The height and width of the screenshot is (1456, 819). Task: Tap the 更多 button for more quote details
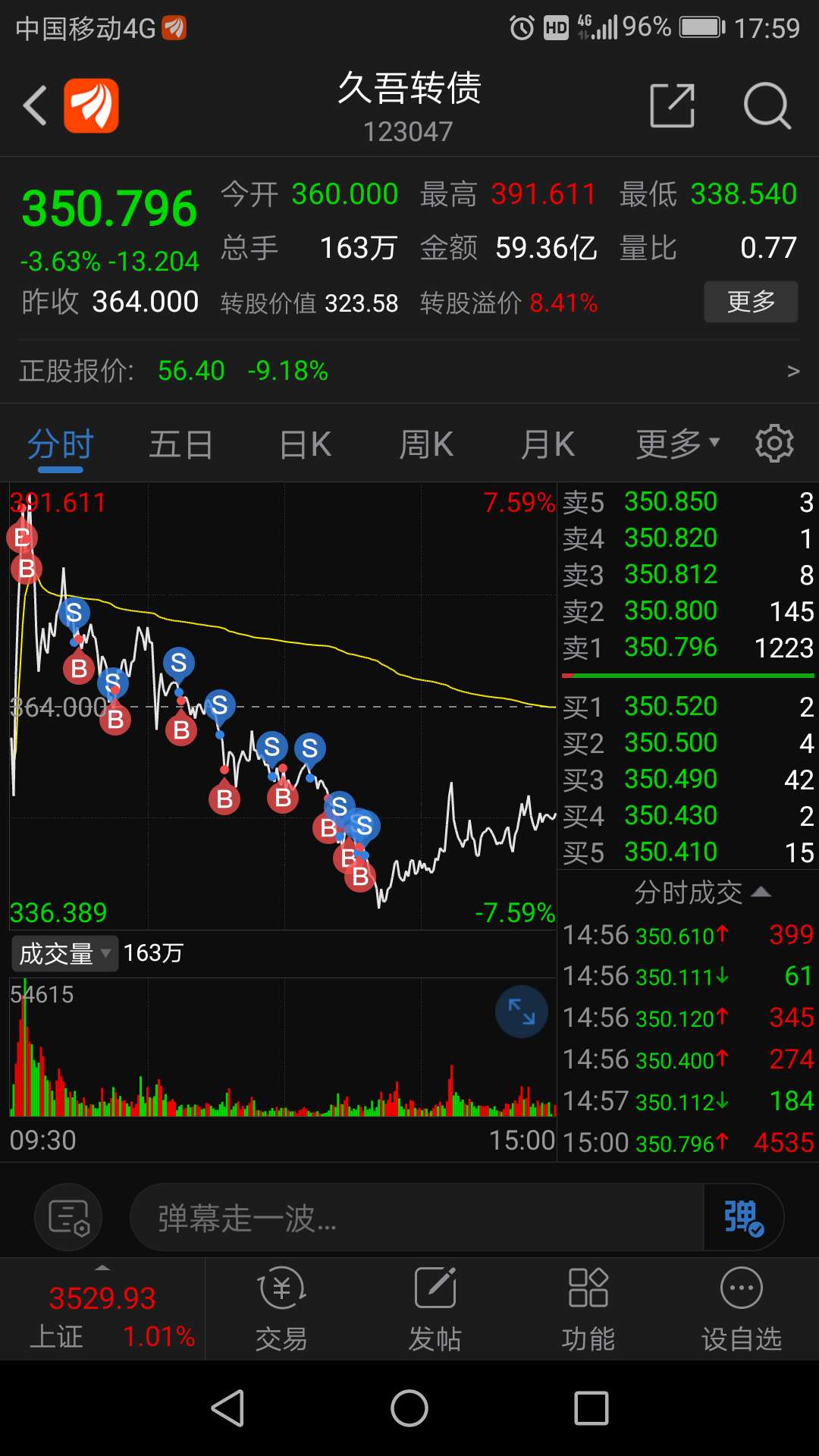point(750,301)
